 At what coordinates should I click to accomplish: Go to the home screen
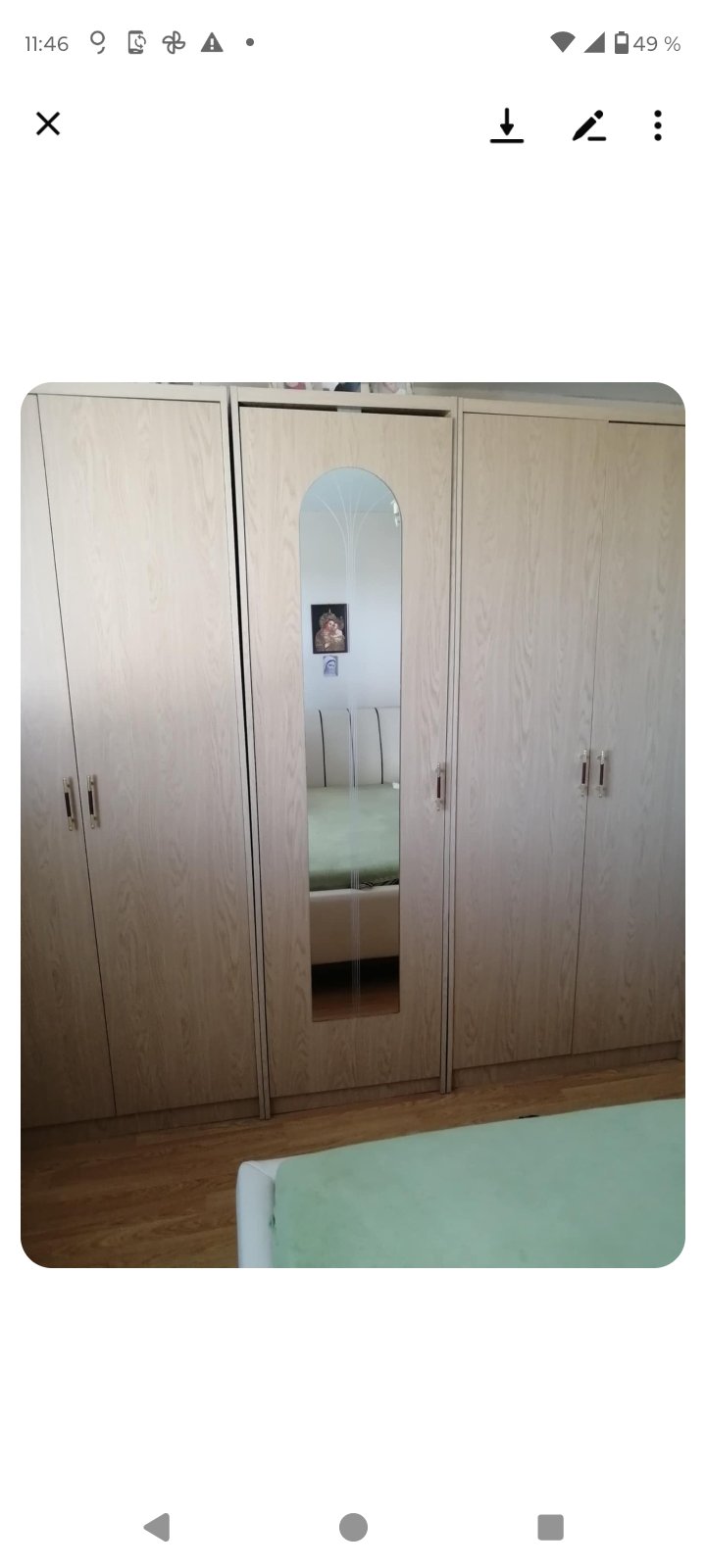coord(353,1527)
